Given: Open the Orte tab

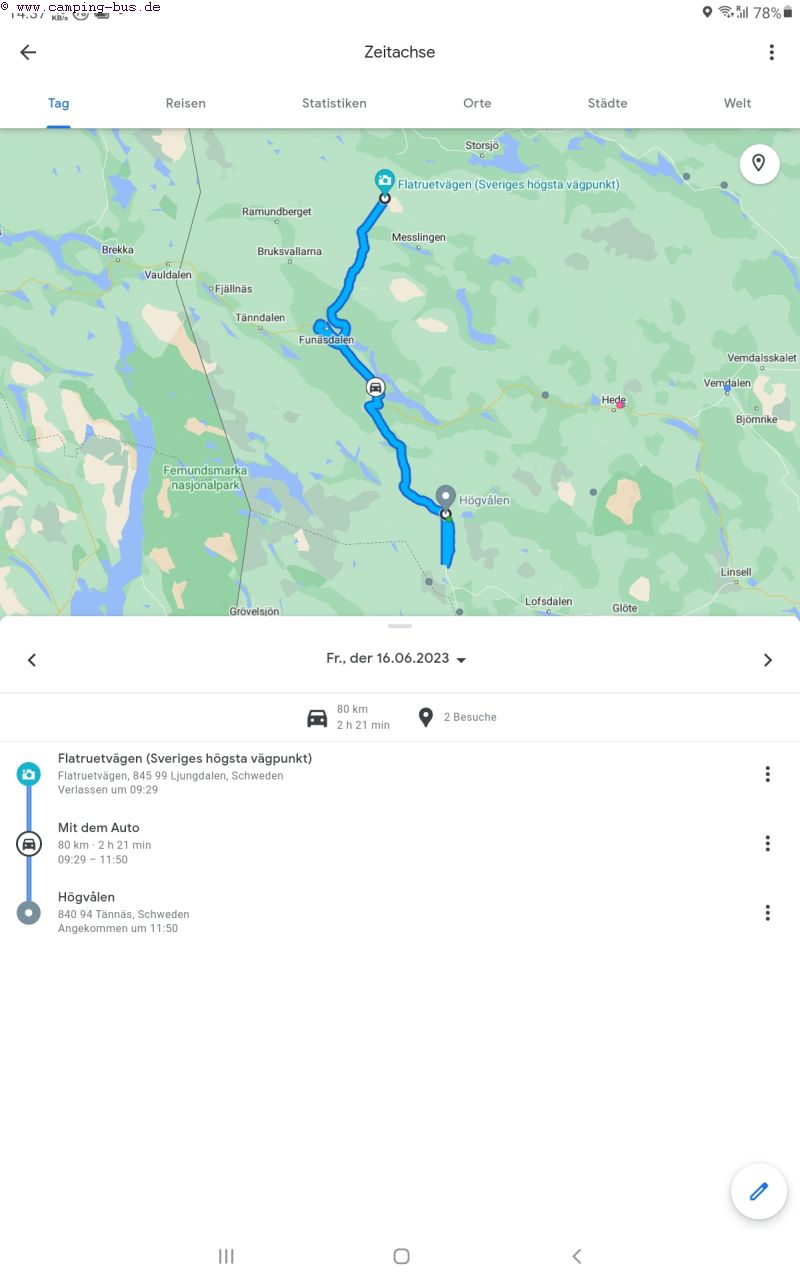Looking at the screenshot, I should pos(477,103).
